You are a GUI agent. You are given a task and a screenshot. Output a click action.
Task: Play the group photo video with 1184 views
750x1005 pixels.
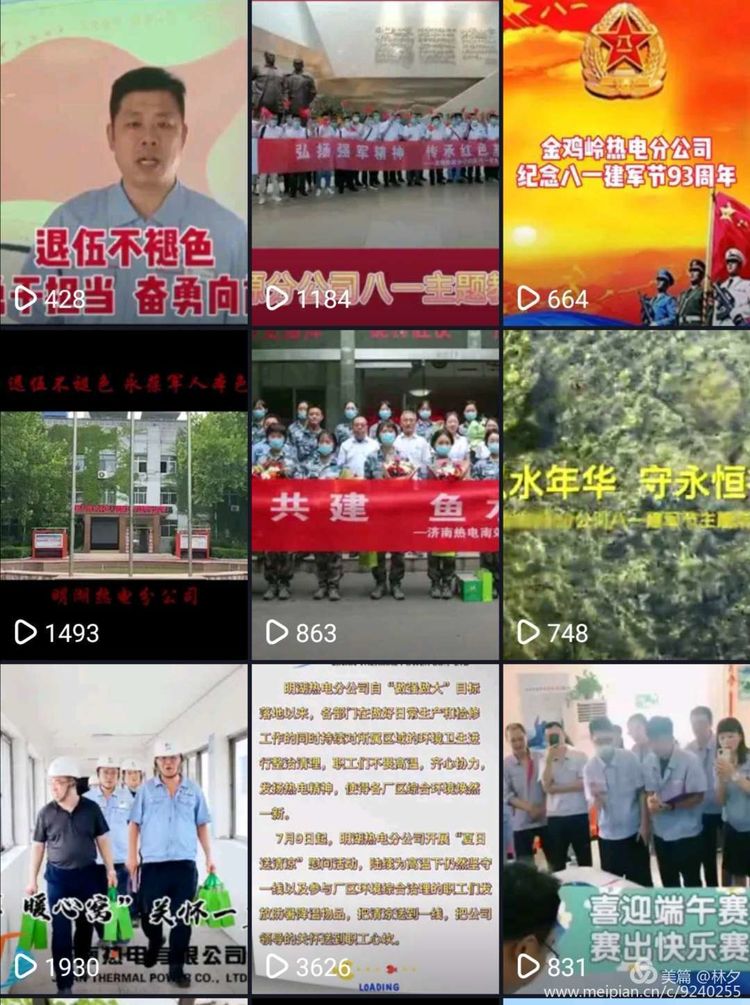coord(375,160)
